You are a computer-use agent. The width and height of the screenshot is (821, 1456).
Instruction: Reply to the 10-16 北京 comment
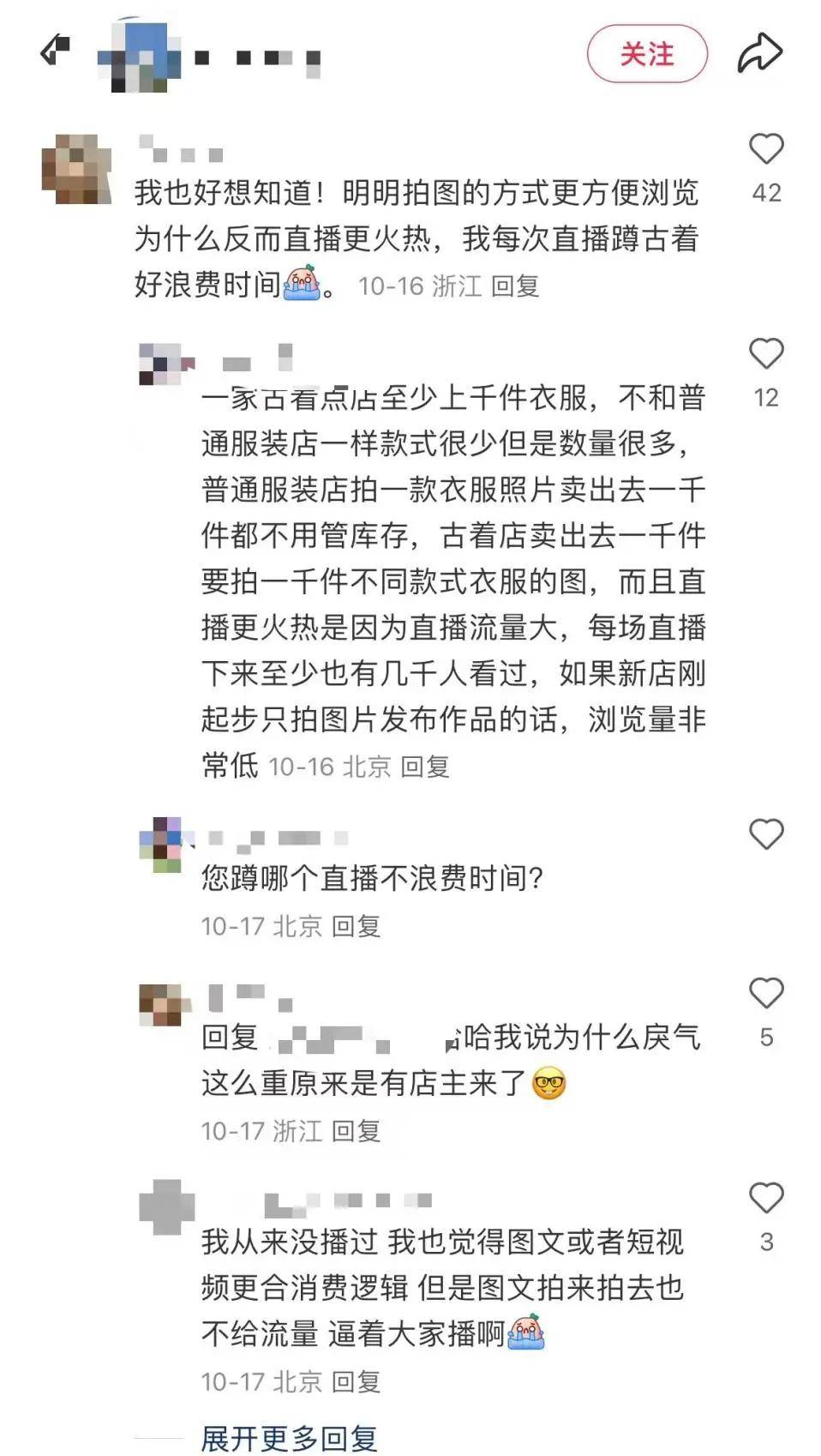(x=425, y=767)
